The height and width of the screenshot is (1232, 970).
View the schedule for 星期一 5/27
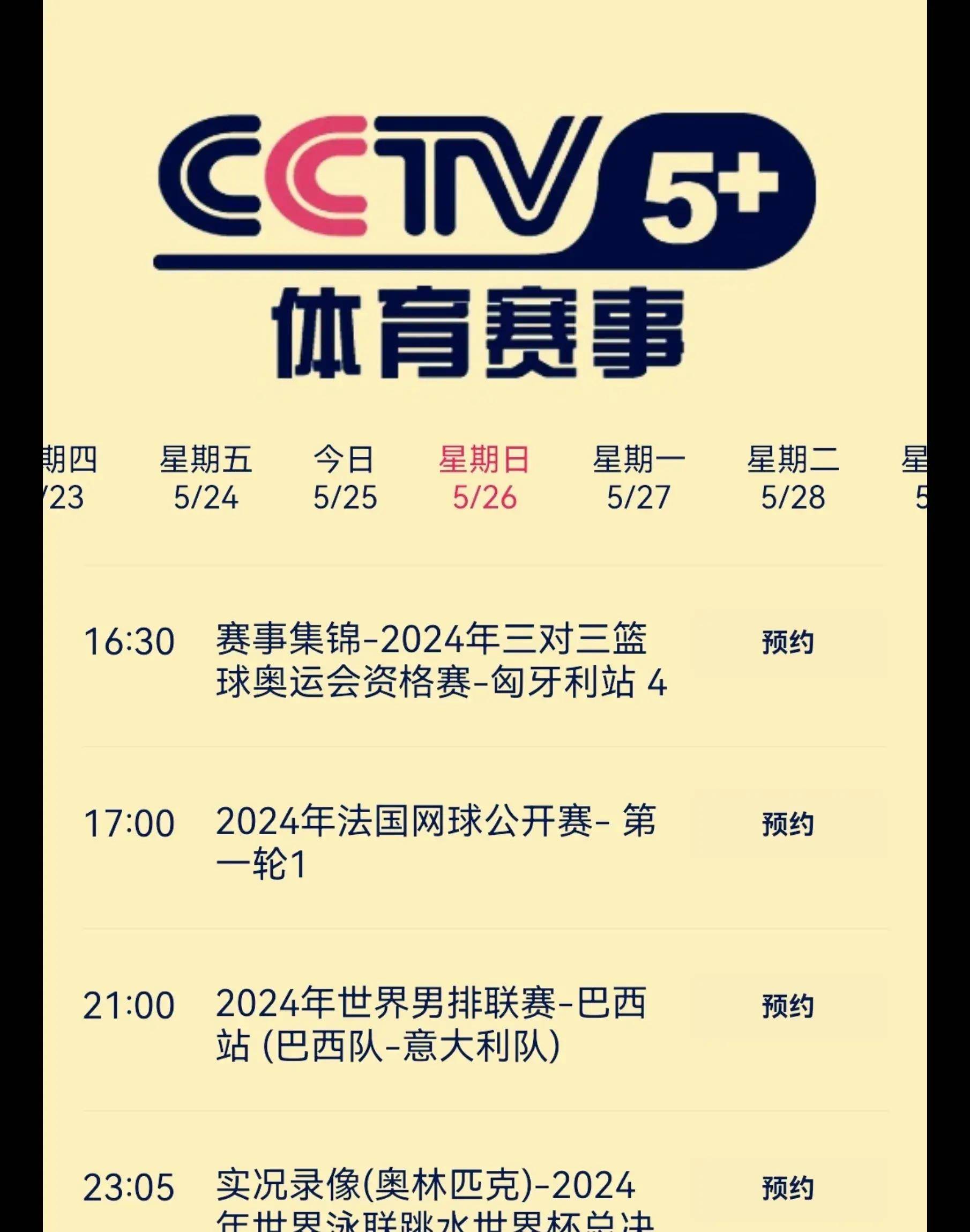click(x=638, y=478)
